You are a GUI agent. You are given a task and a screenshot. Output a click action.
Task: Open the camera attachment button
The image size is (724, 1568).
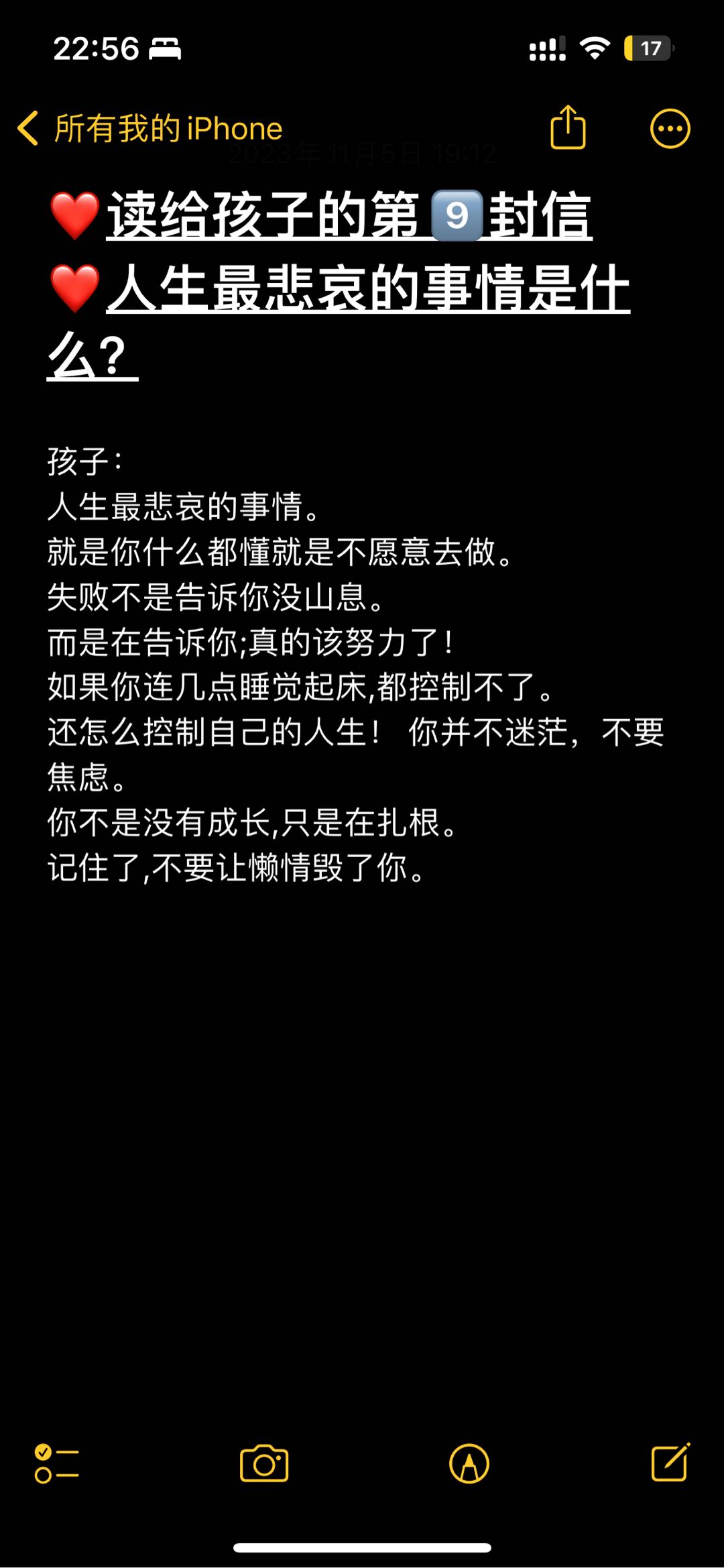(264, 1463)
